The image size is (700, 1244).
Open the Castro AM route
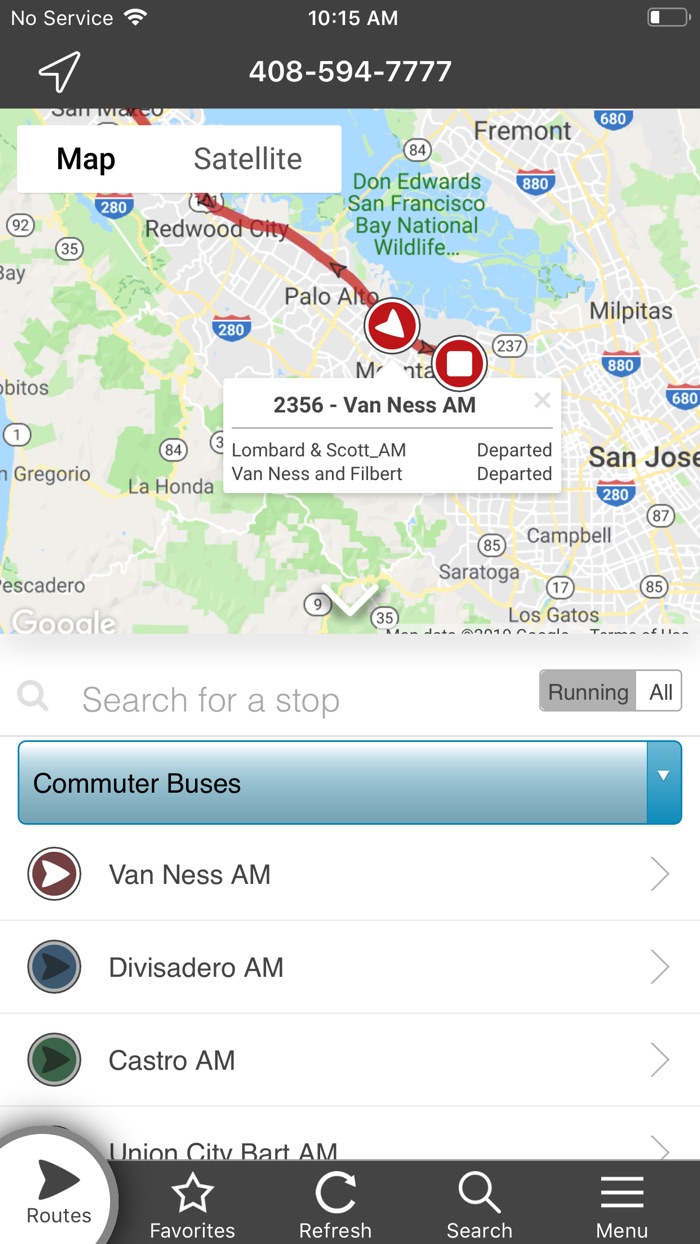click(x=350, y=1060)
